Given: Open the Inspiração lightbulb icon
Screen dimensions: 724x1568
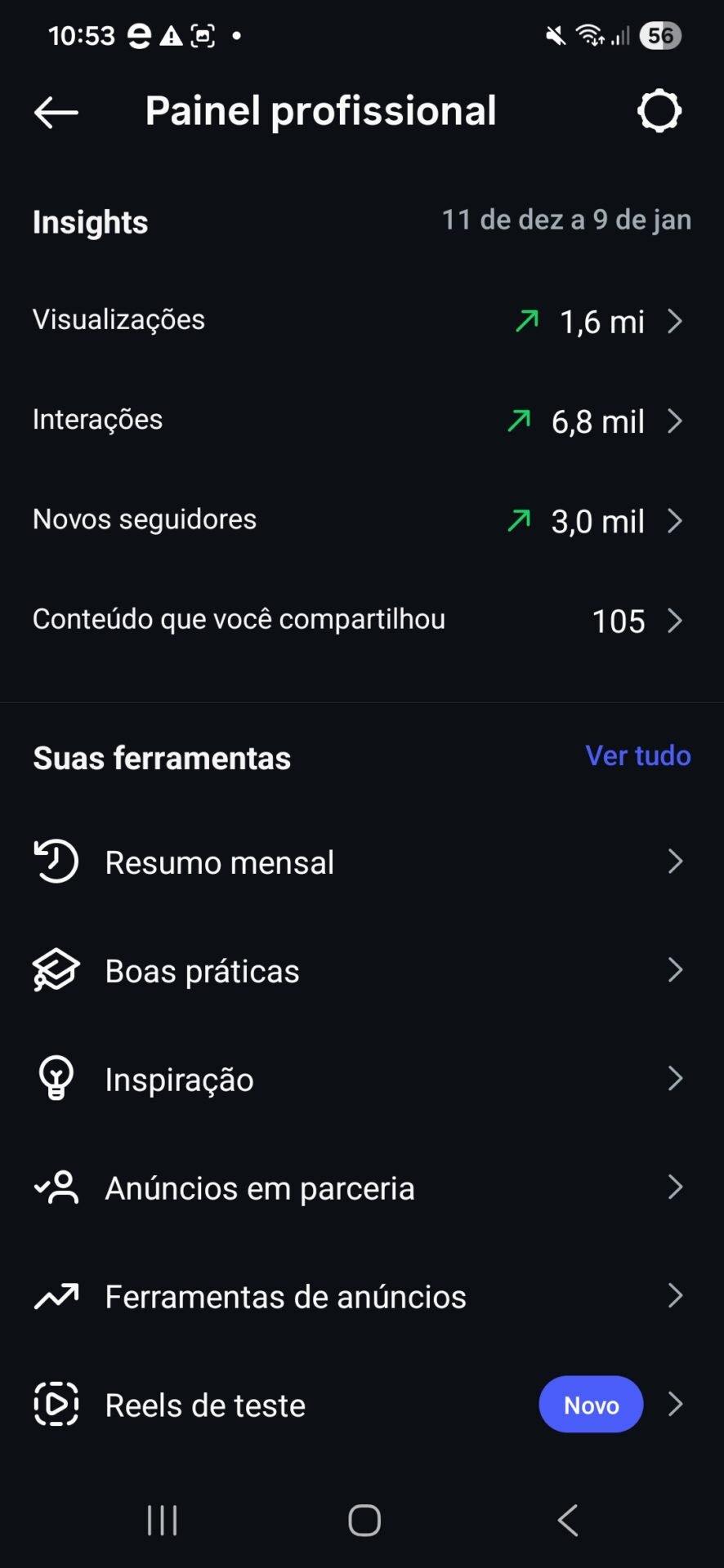Looking at the screenshot, I should click(54, 1078).
